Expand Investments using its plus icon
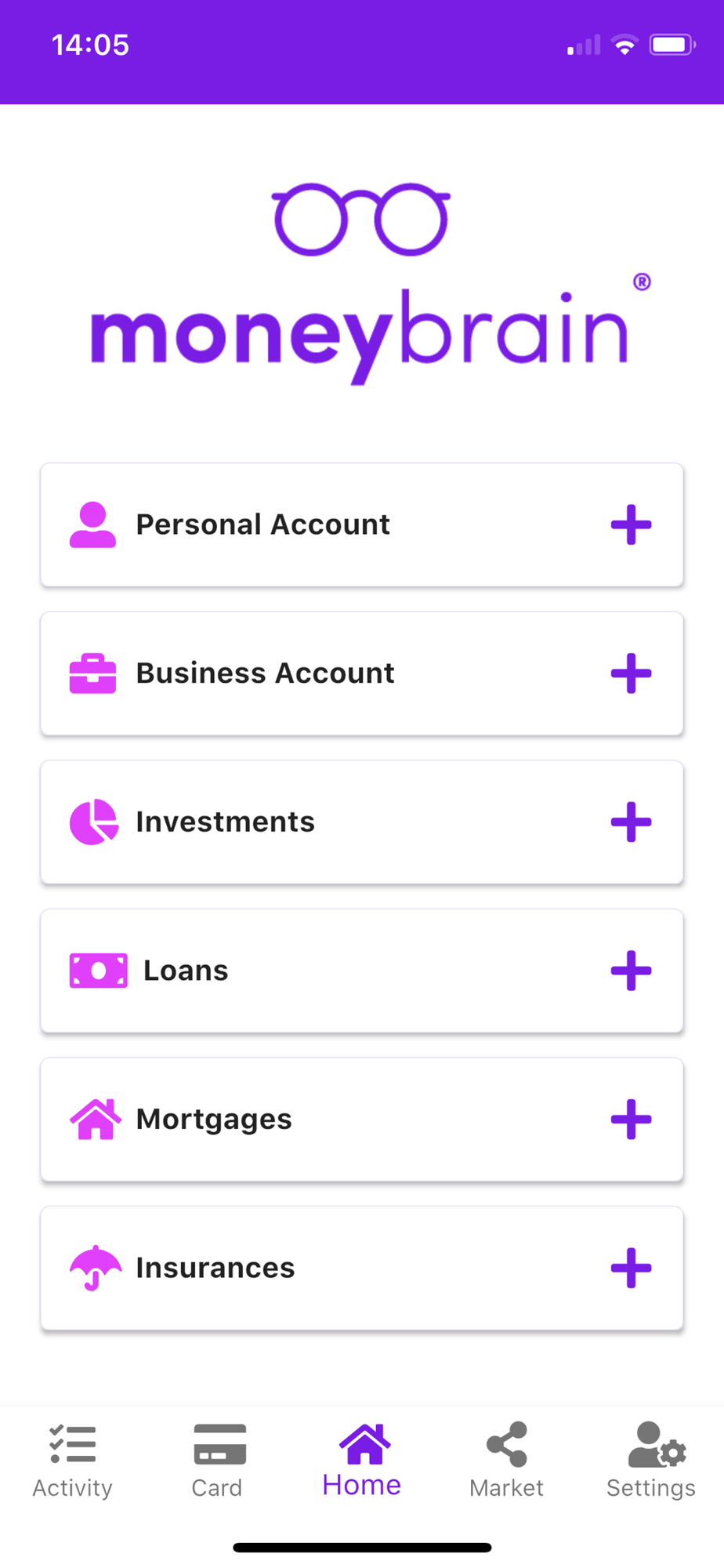Image resolution: width=724 pixels, height=1568 pixels. pyautogui.click(x=631, y=822)
